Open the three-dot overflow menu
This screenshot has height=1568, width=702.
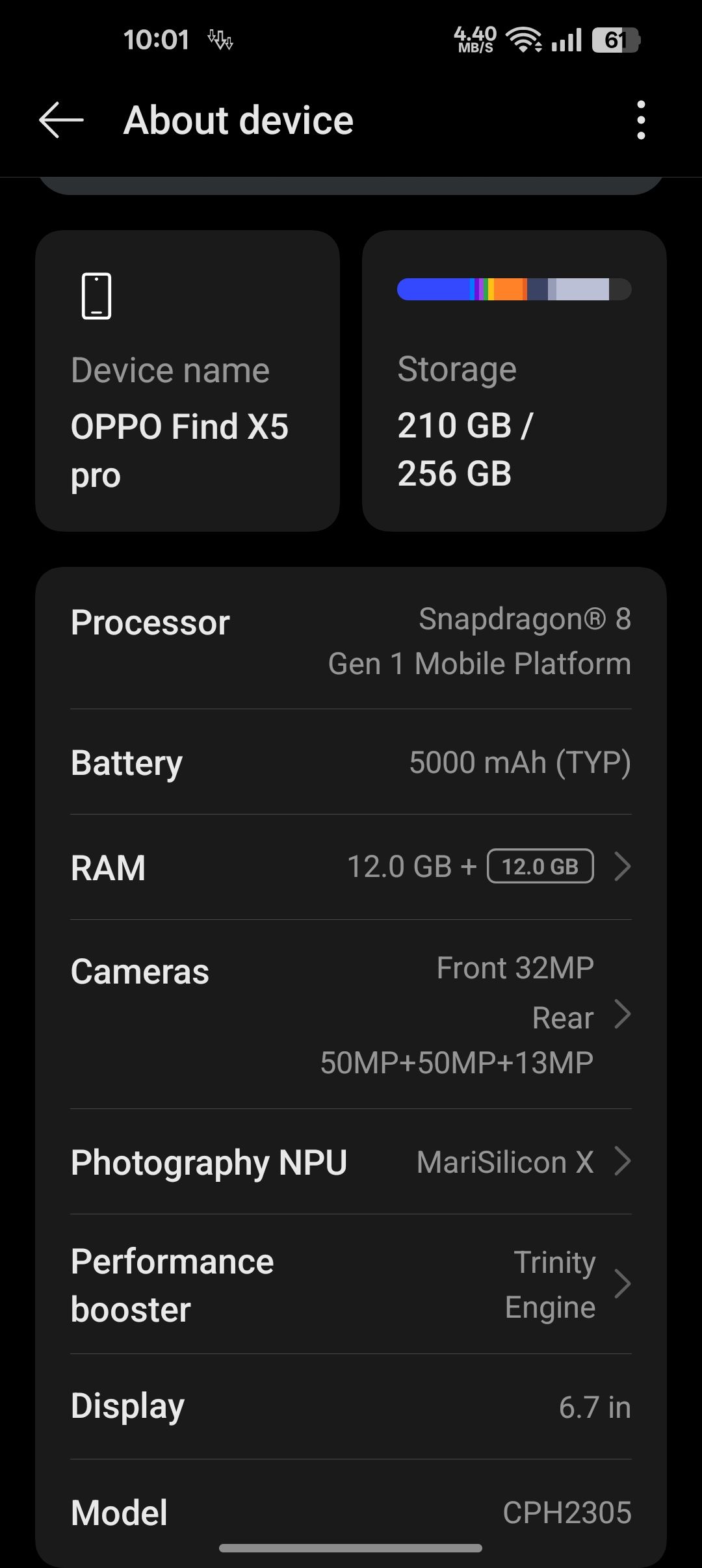click(x=641, y=120)
